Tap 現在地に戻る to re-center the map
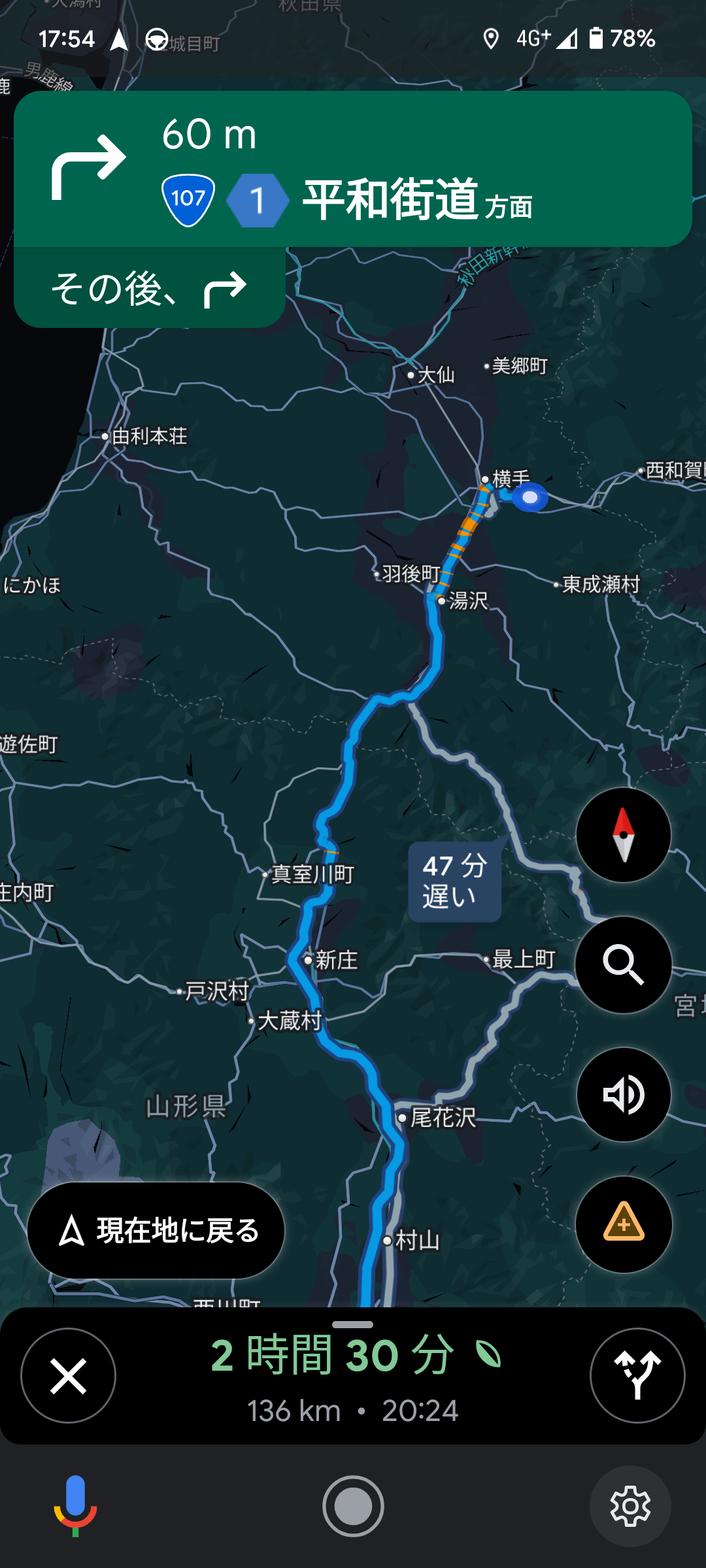The height and width of the screenshot is (1568, 706). (156, 1231)
